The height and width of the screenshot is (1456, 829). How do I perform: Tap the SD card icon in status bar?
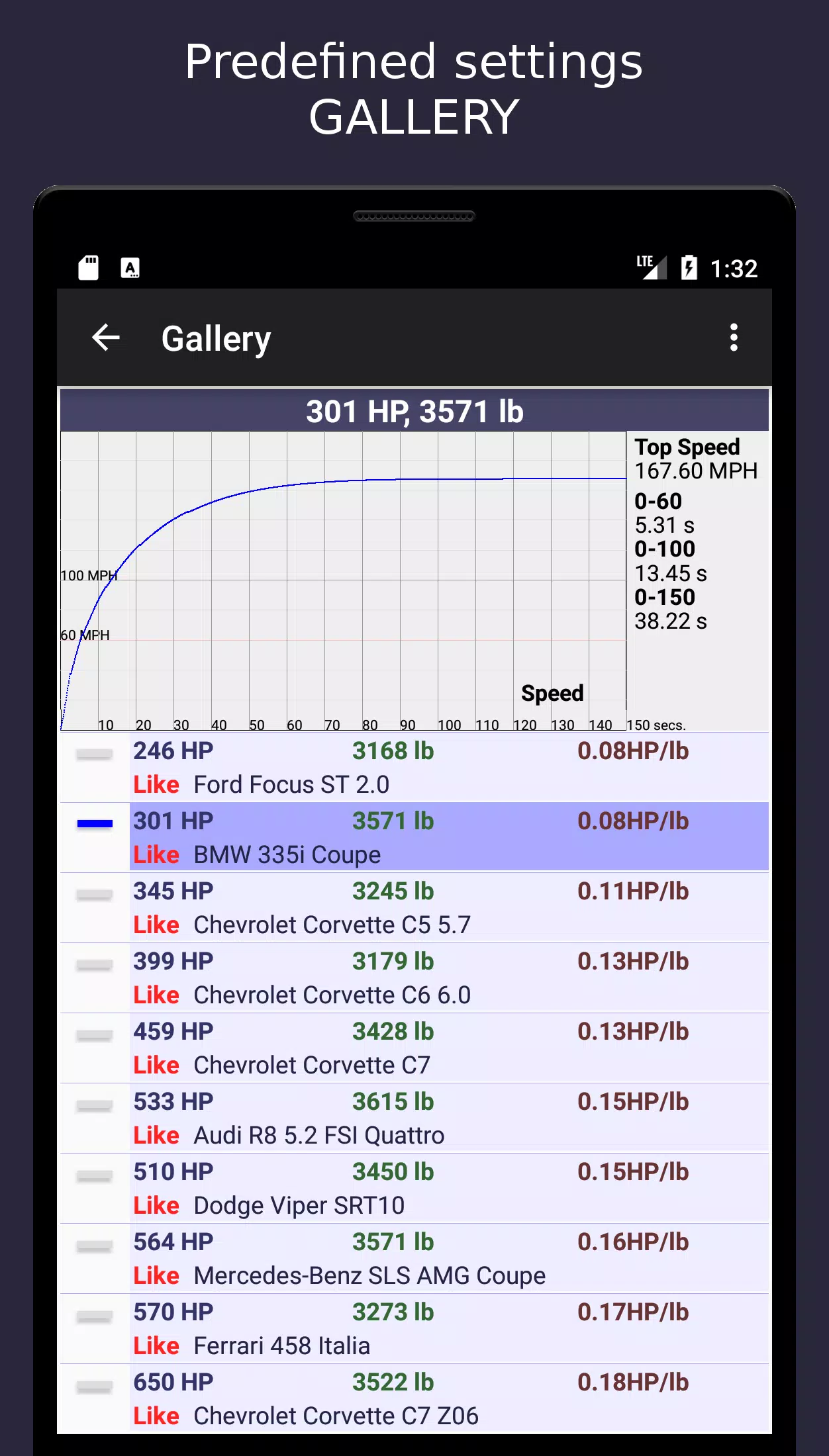click(x=87, y=267)
